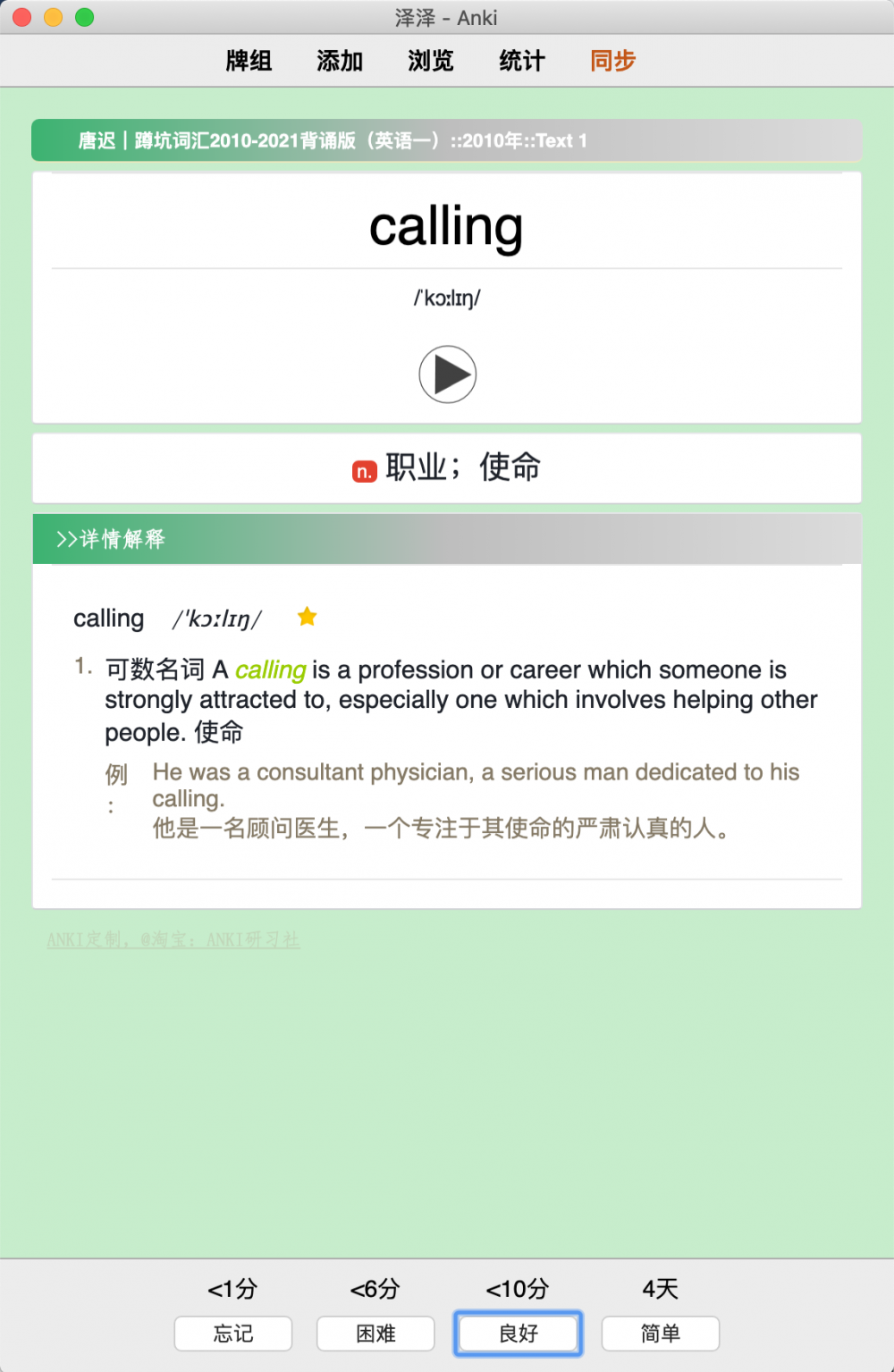
Task: Open the 浏览 card browser
Action: pyautogui.click(x=431, y=61)
